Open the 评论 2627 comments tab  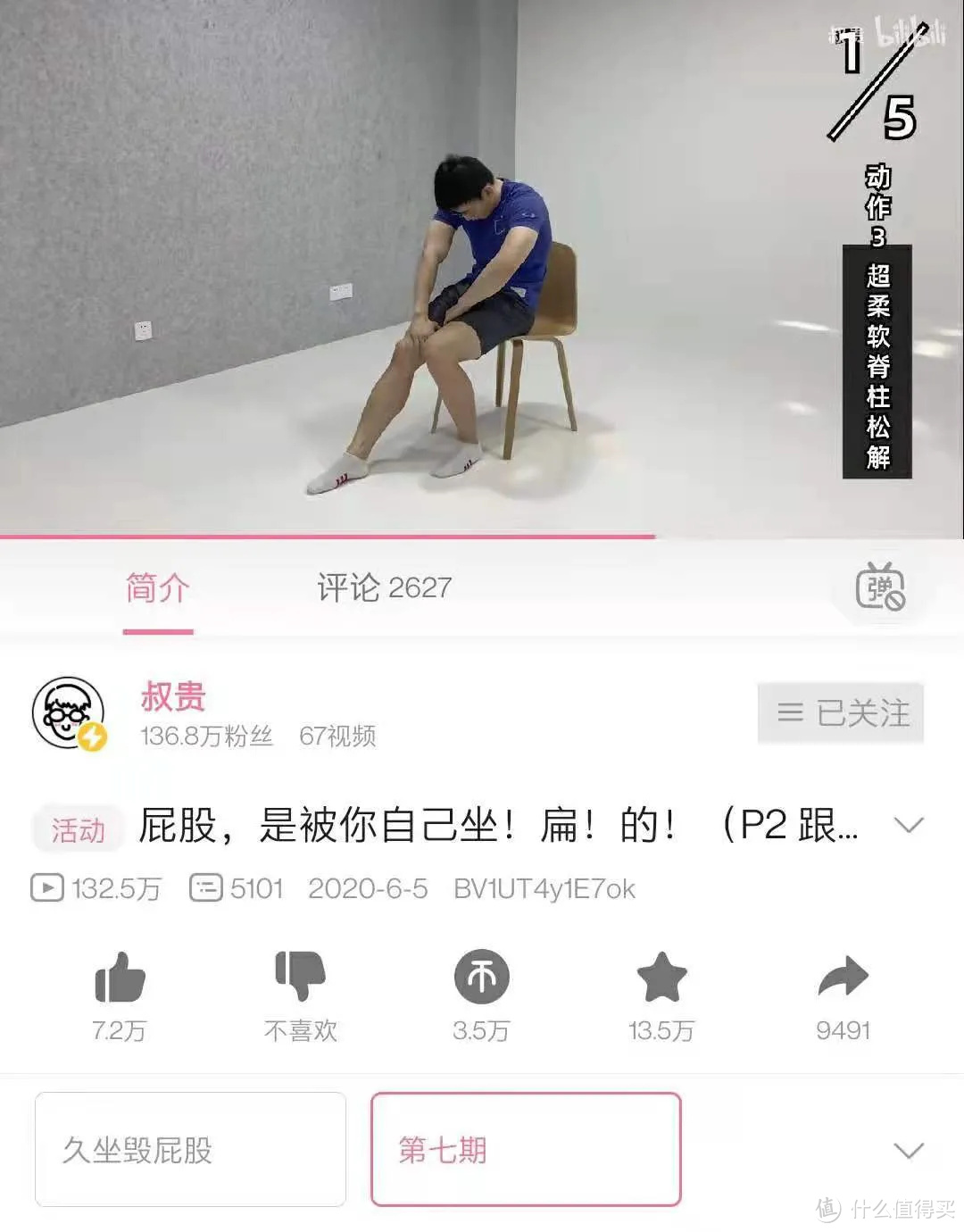(384, 588)
